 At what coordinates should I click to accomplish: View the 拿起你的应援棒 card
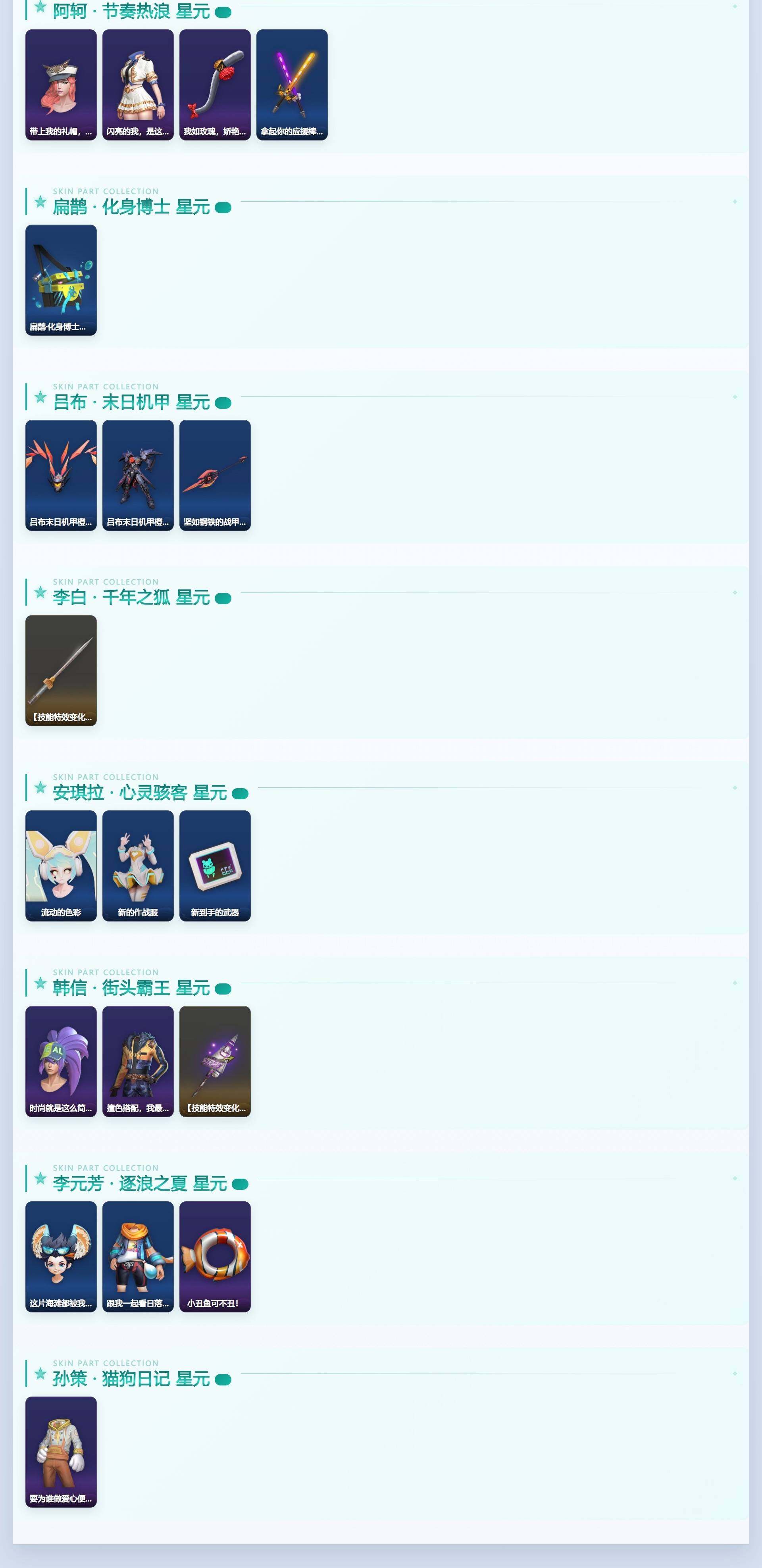point(292,85)
